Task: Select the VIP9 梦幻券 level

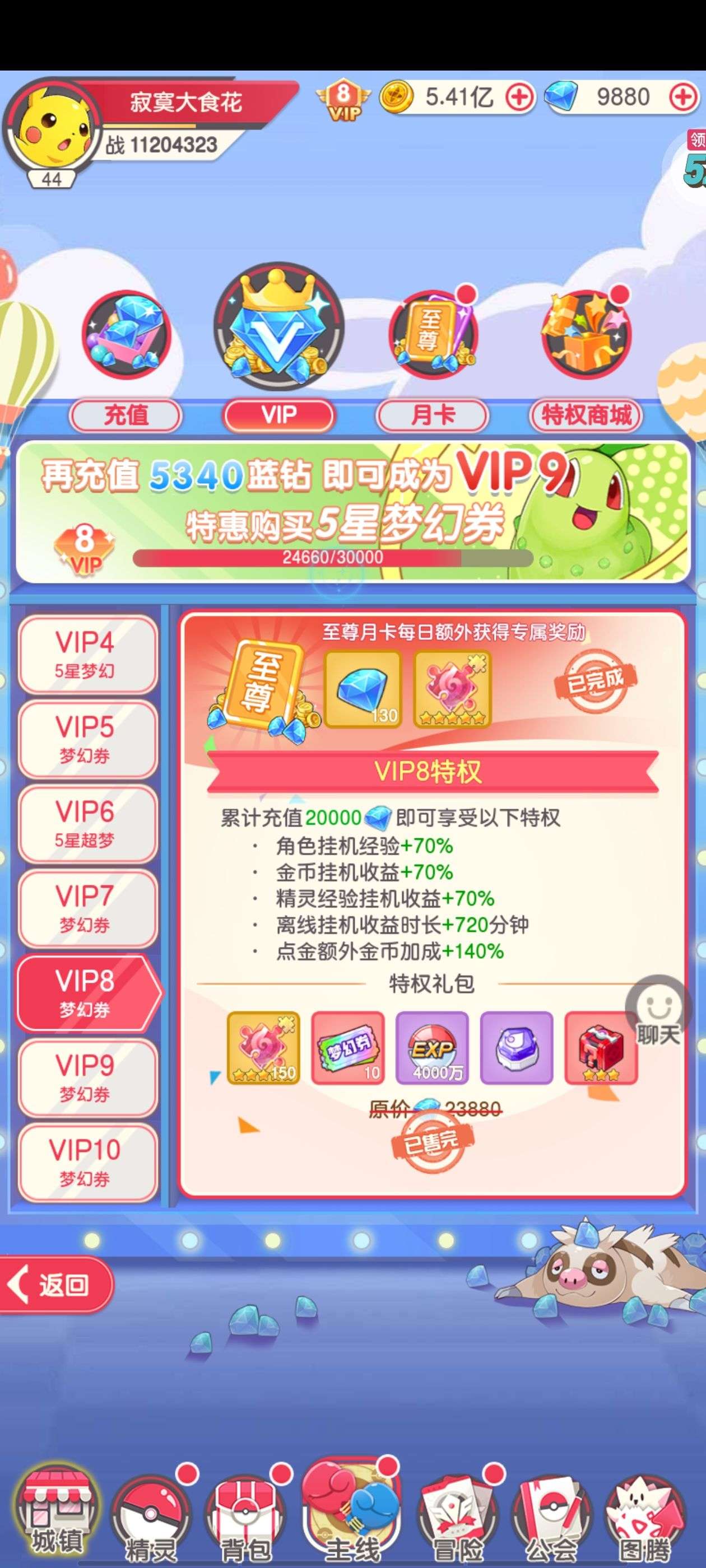Action: pyautogui.click(x=86, y=1078)
